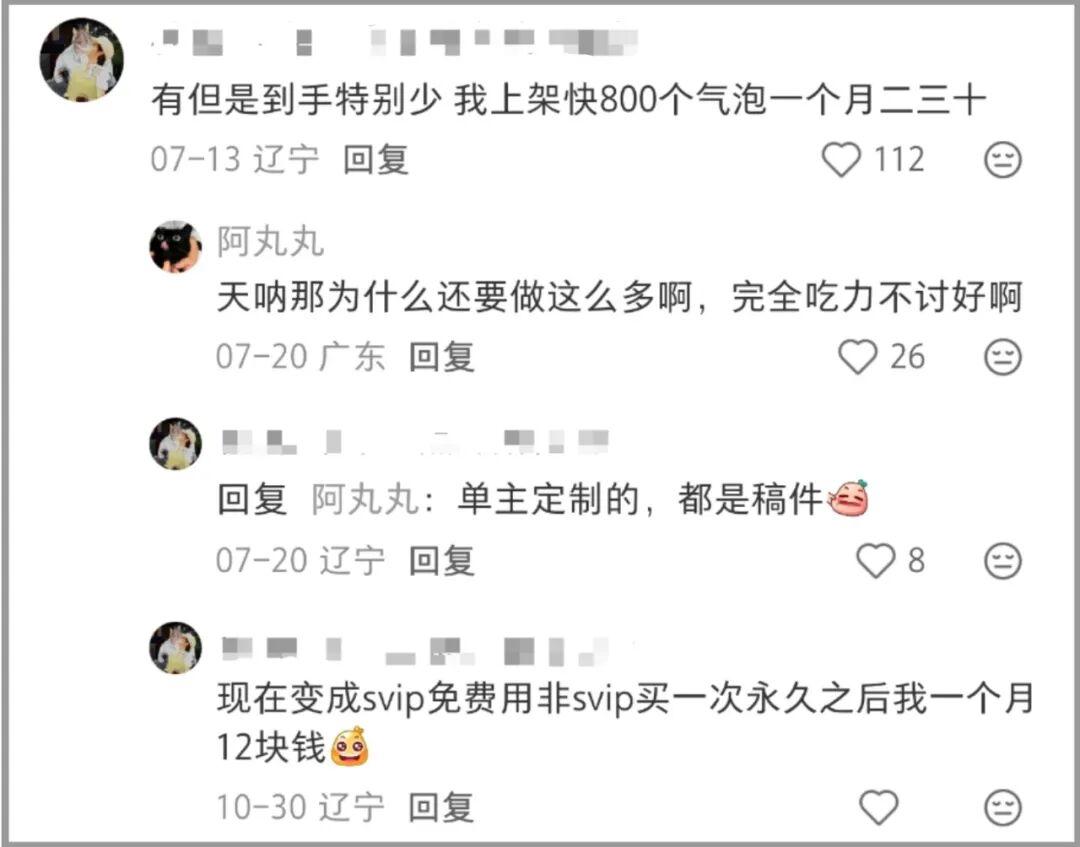Open 阿丸丸's profile via black cat avatar

coord(176,247)
